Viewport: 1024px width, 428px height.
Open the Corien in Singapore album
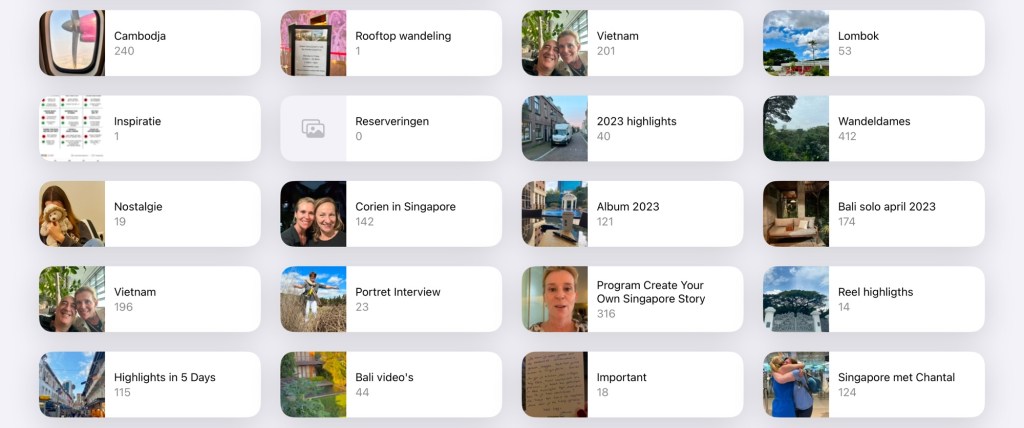click(x=391, y=214)
